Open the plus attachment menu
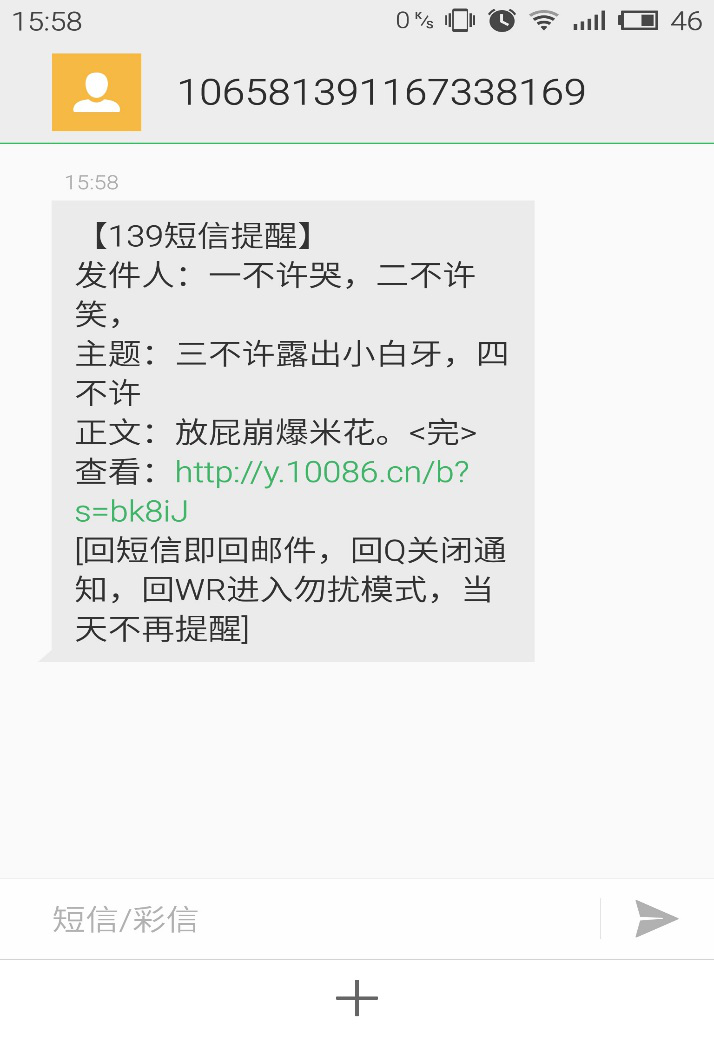 (x=357, y=998)
